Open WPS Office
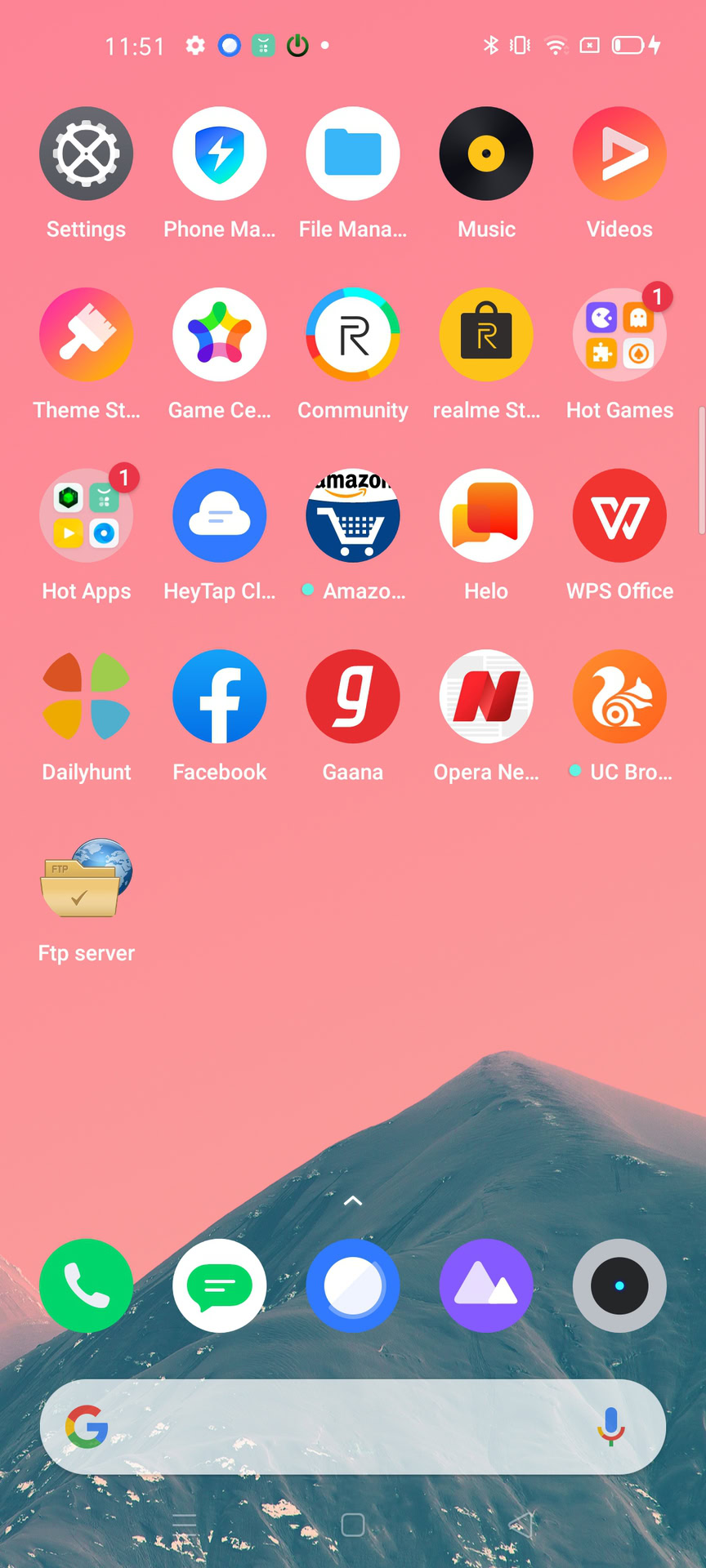The height and width of the screenshot is (1568, 706). point(619,516)
